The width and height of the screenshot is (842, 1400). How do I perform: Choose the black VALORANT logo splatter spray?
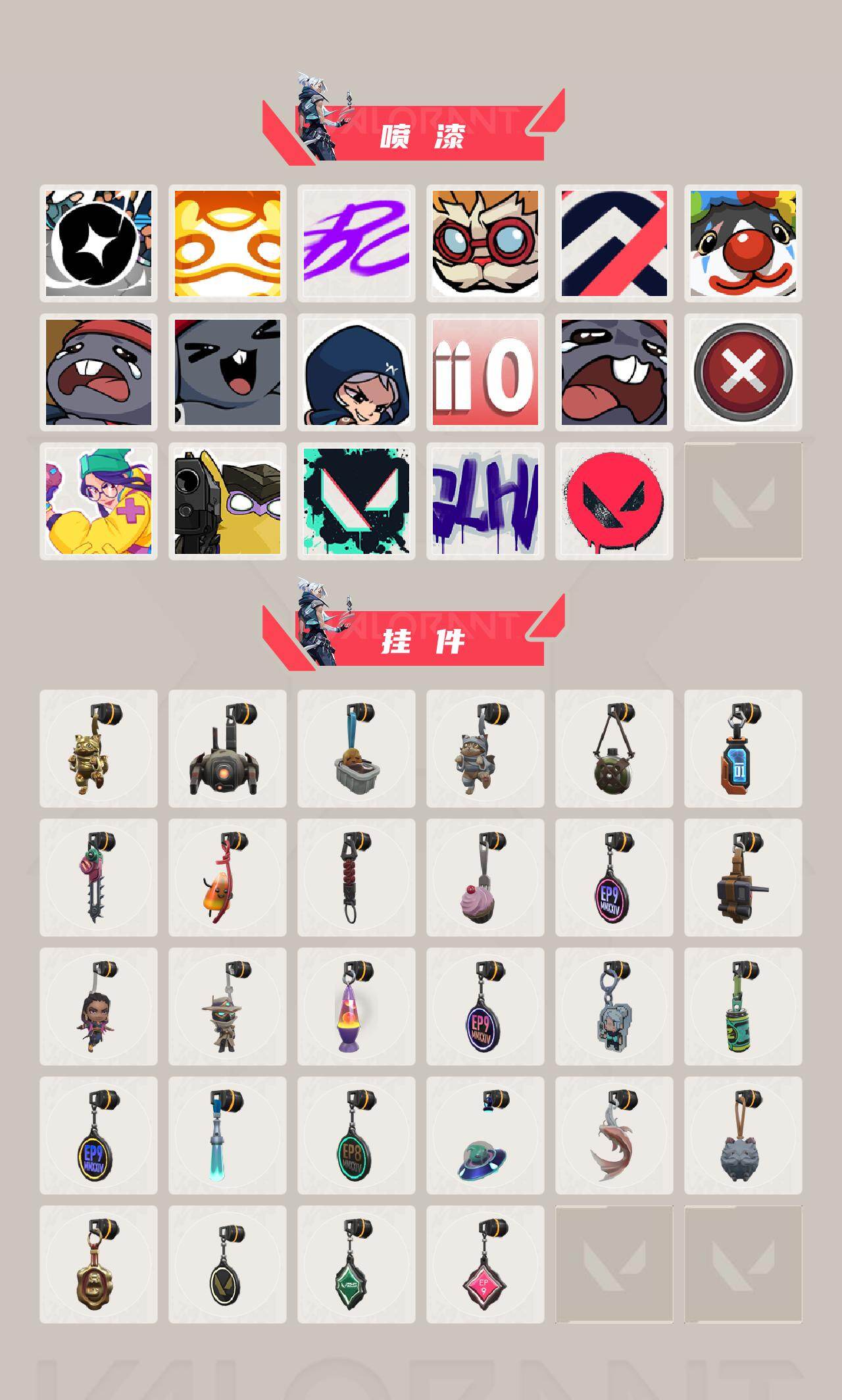[357, 501]
